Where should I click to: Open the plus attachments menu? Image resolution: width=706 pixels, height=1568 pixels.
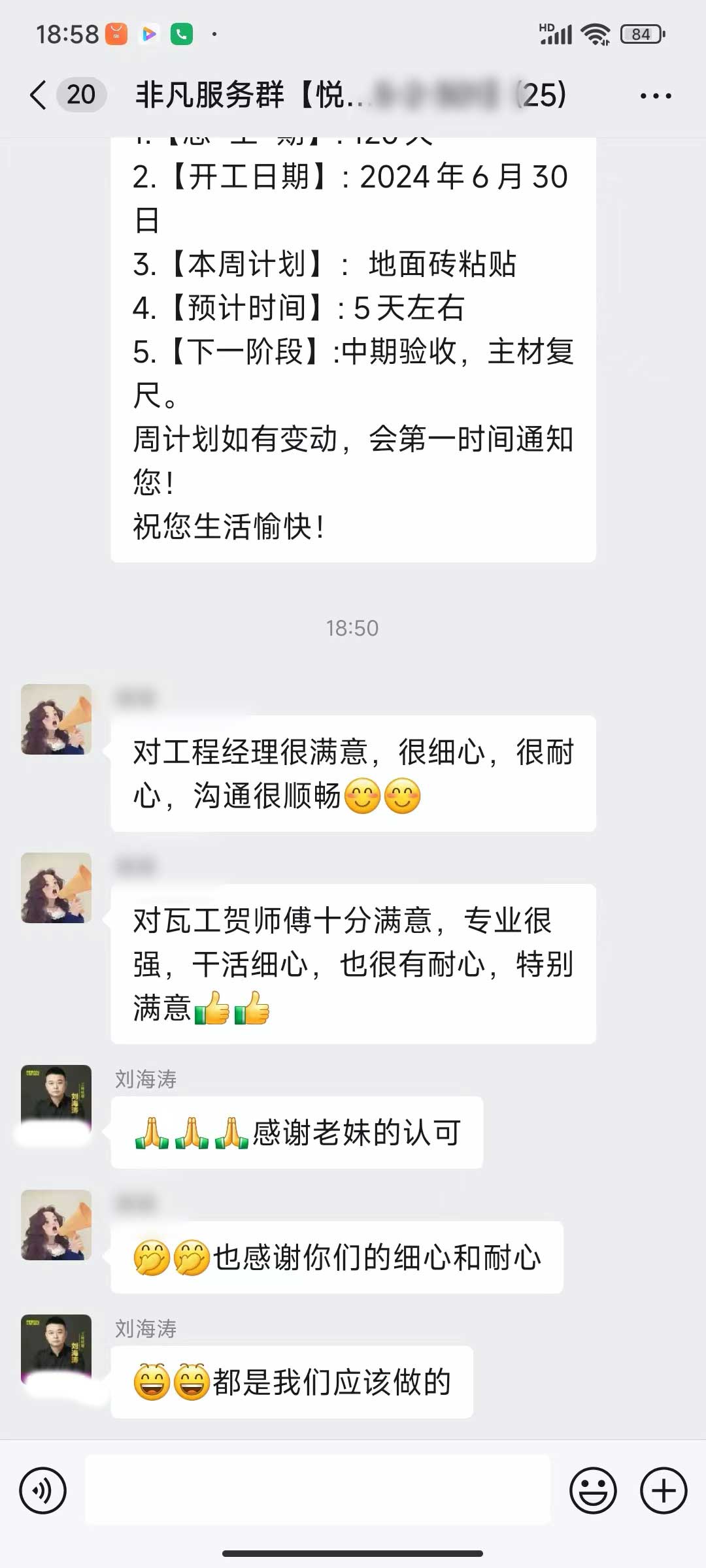(664, 1490)
